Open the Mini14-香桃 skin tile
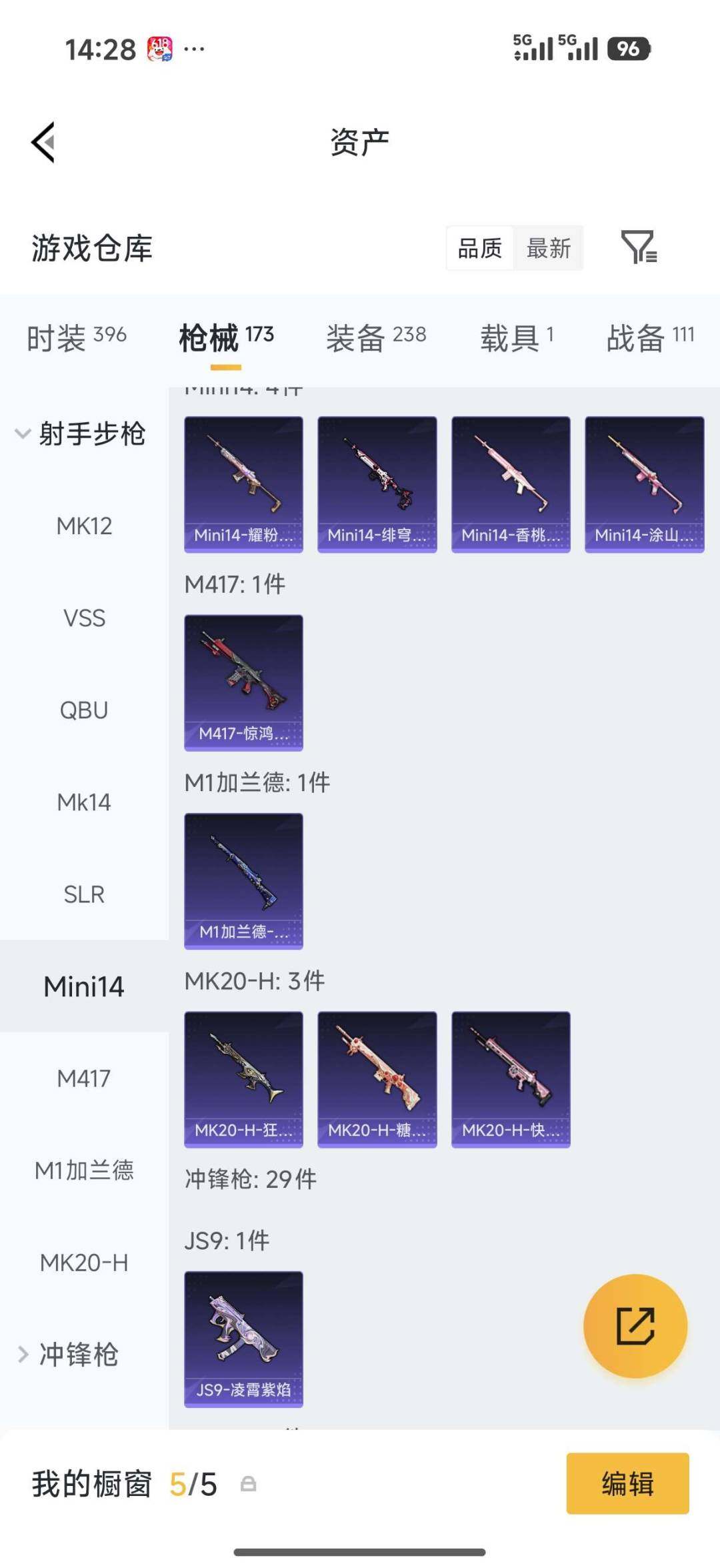 point(511,484)
